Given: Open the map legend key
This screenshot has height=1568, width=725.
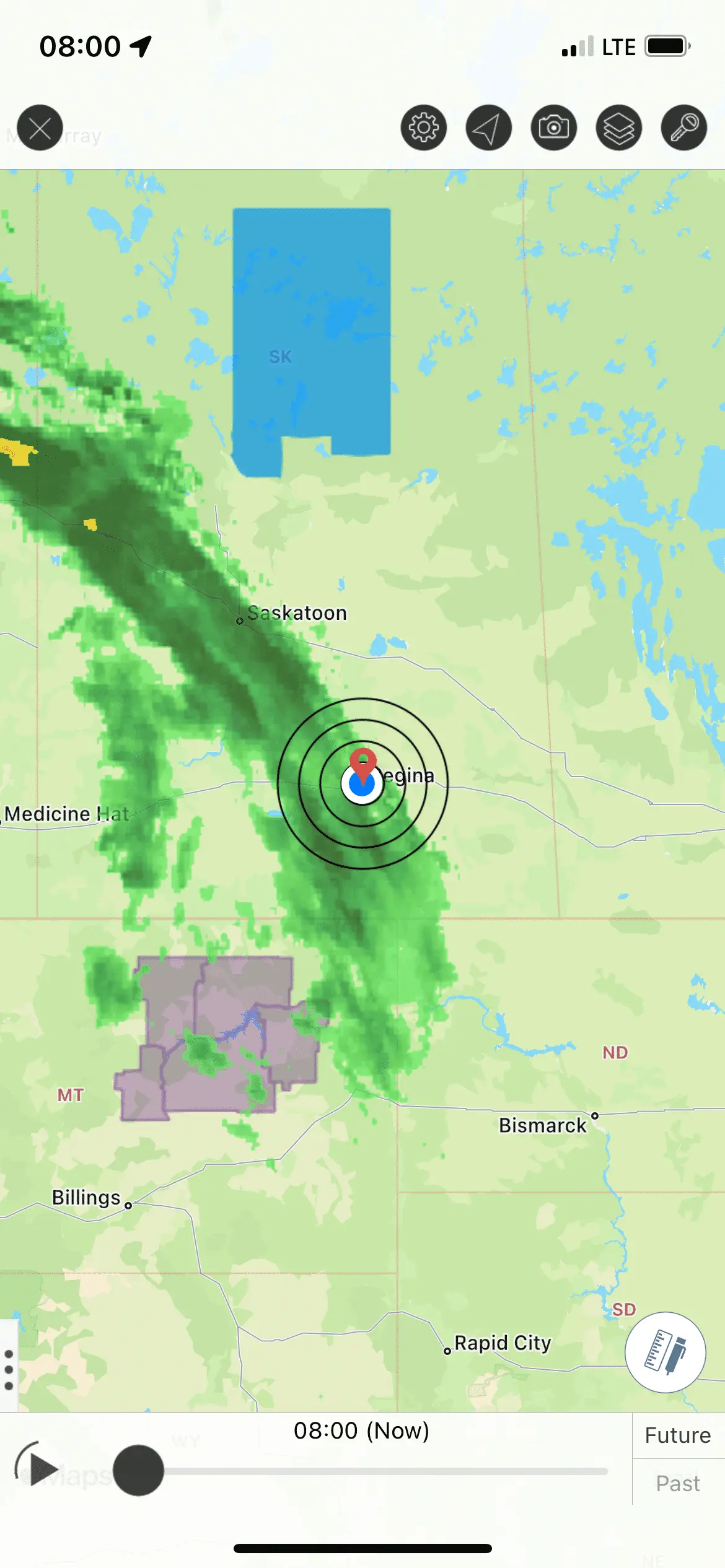Looking at the screenshot, I should (683, 128).
